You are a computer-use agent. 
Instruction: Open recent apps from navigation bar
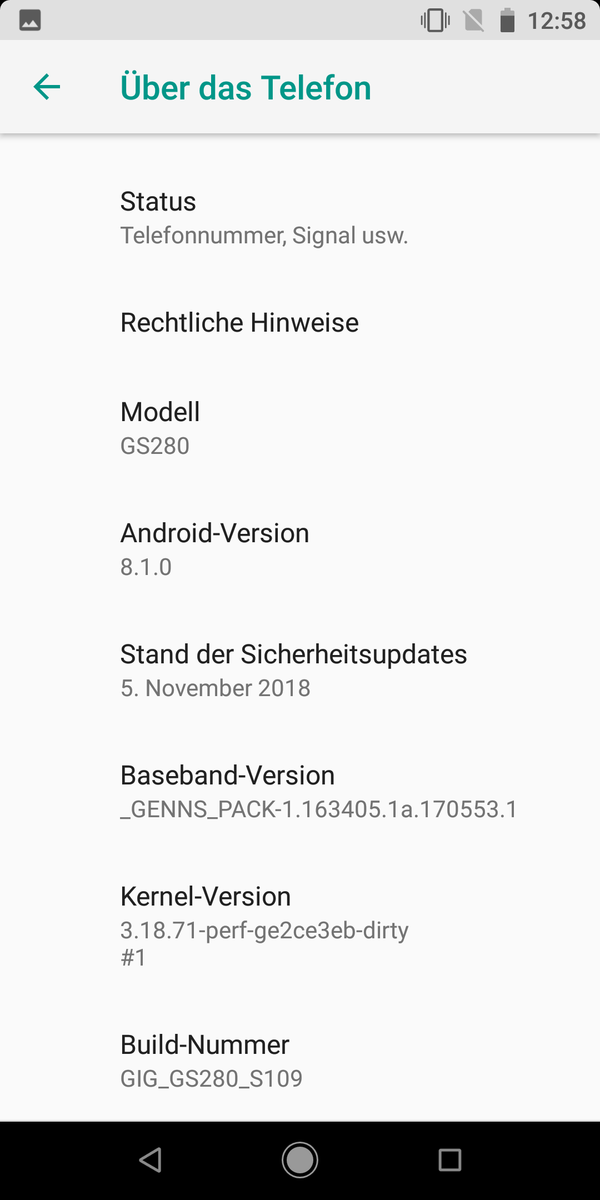click(x=450, y=1160)
